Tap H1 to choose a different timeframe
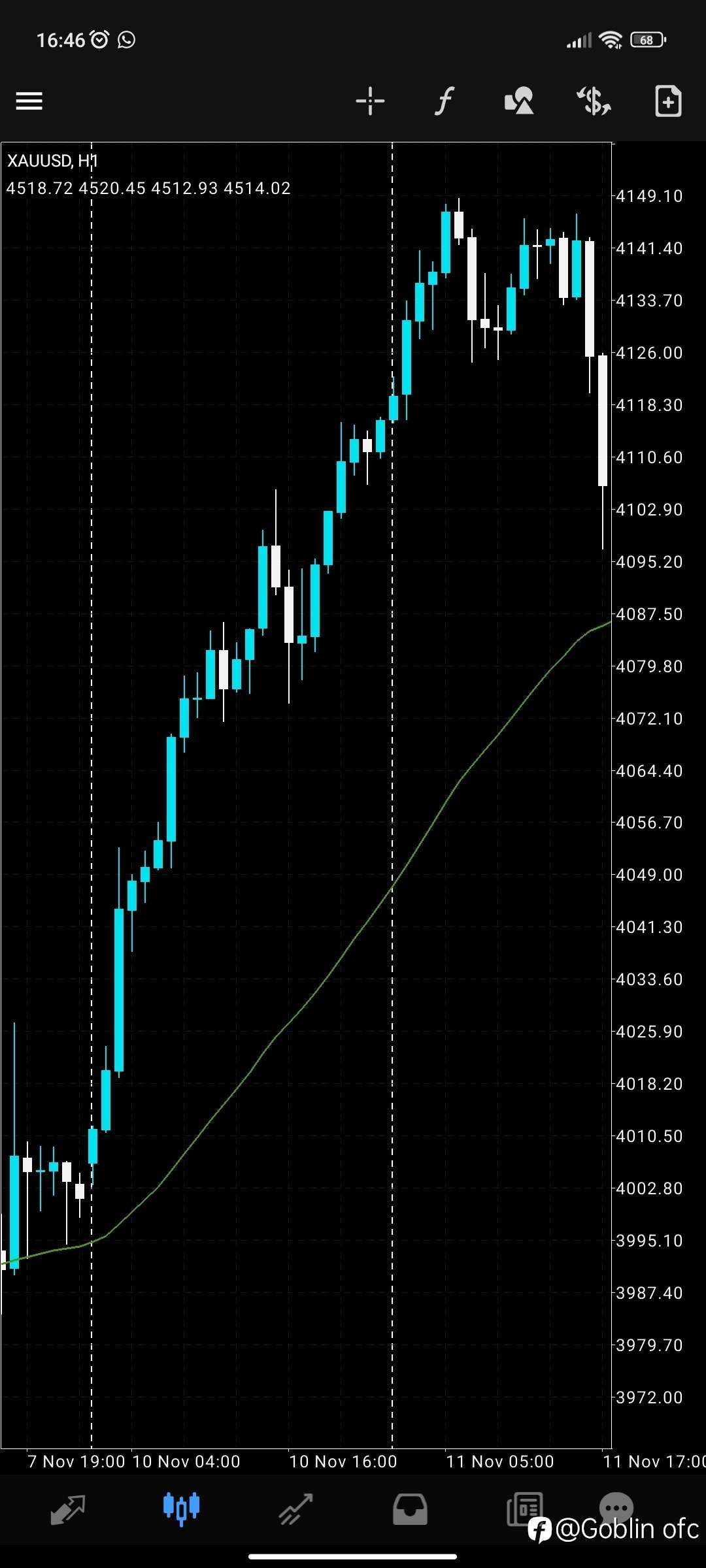Image resolution: width=706 pixels, height=1568 pixels. [x=87, y=161]
